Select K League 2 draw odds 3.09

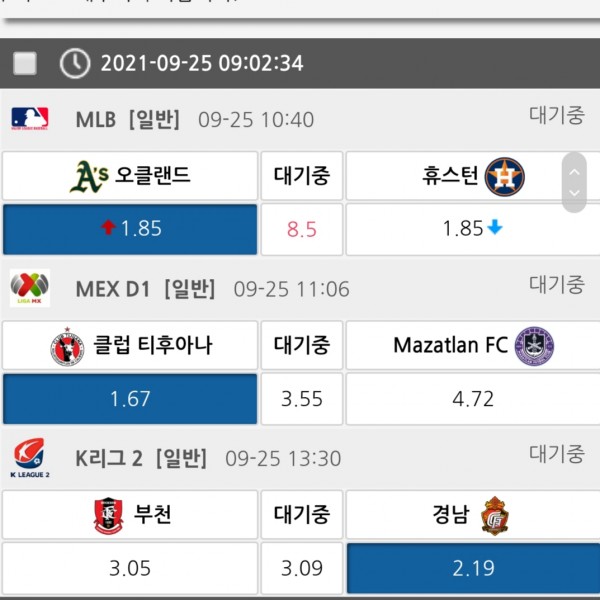pyautogui.click(x=301, y=568)
